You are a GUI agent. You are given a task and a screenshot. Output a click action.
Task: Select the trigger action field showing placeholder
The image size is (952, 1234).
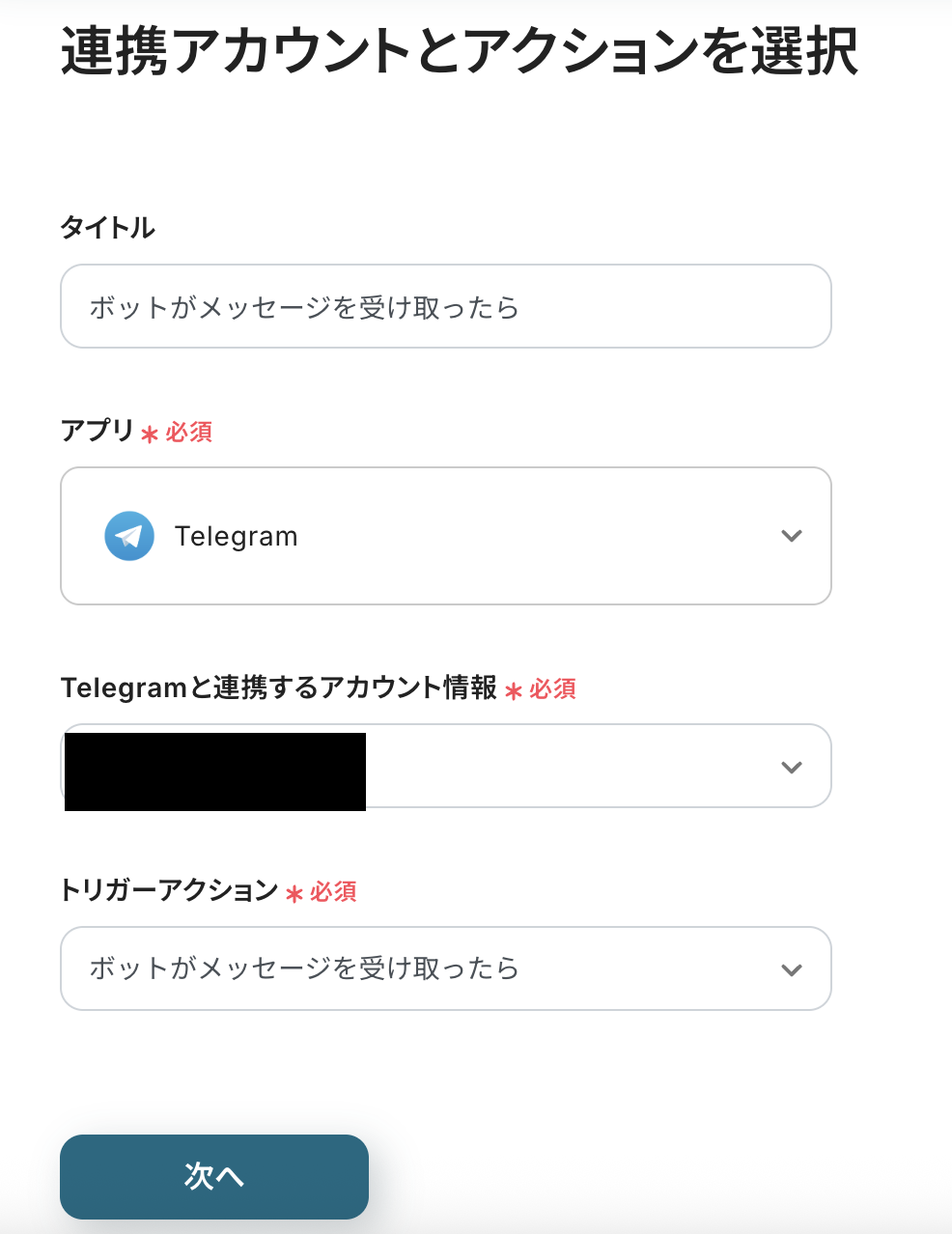click(x=445, y=968)
